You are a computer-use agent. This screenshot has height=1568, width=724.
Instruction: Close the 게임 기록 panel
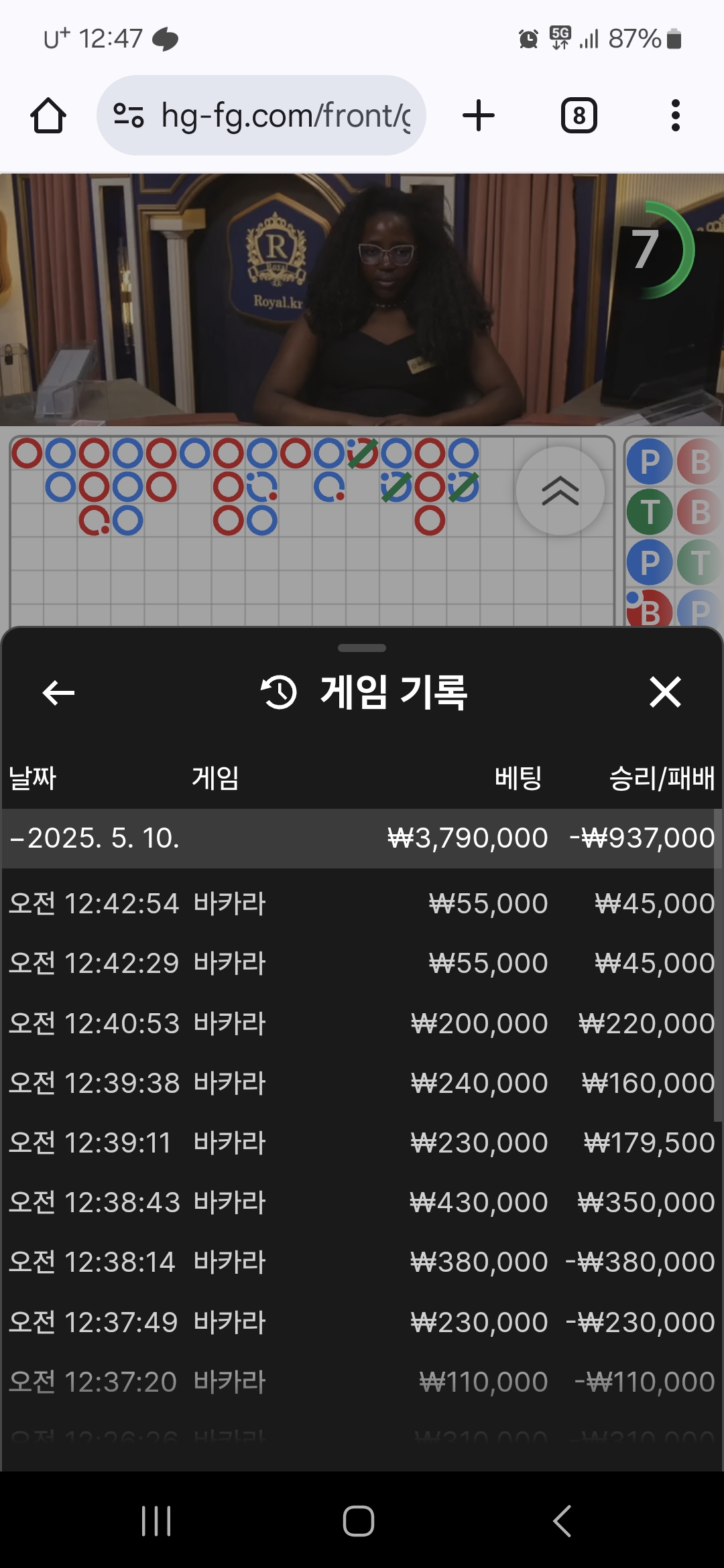point(665,692)
